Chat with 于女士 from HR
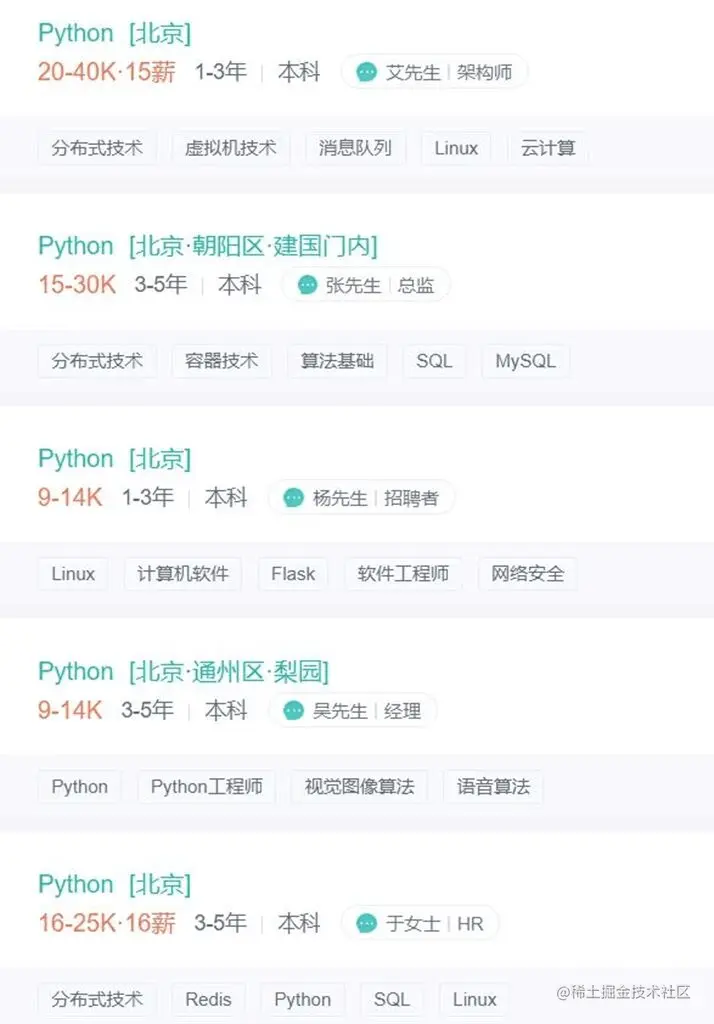Viewport: 714px width, 1024px height. coord(420,924)
